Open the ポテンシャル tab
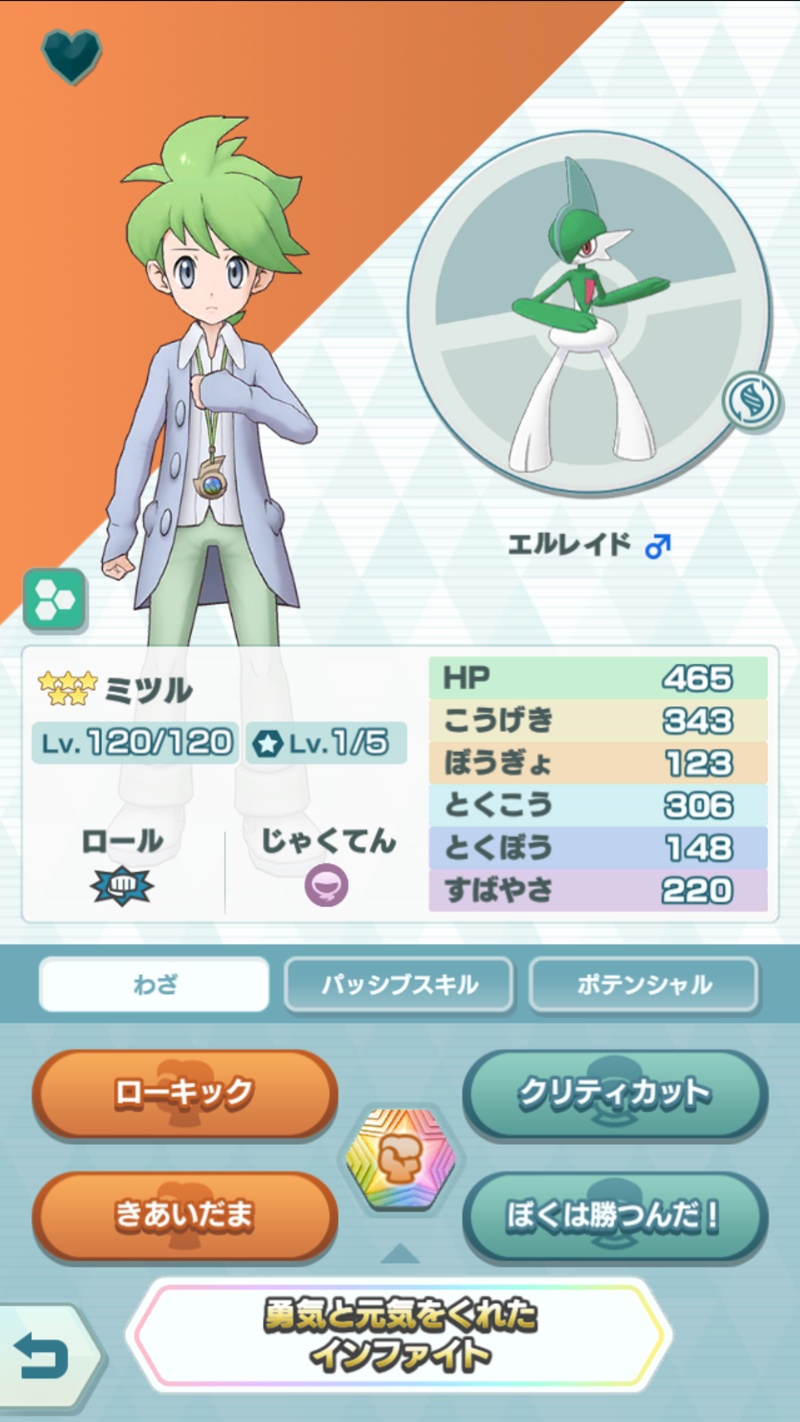This screenshot has width=800, height=1422. [643, 984]
